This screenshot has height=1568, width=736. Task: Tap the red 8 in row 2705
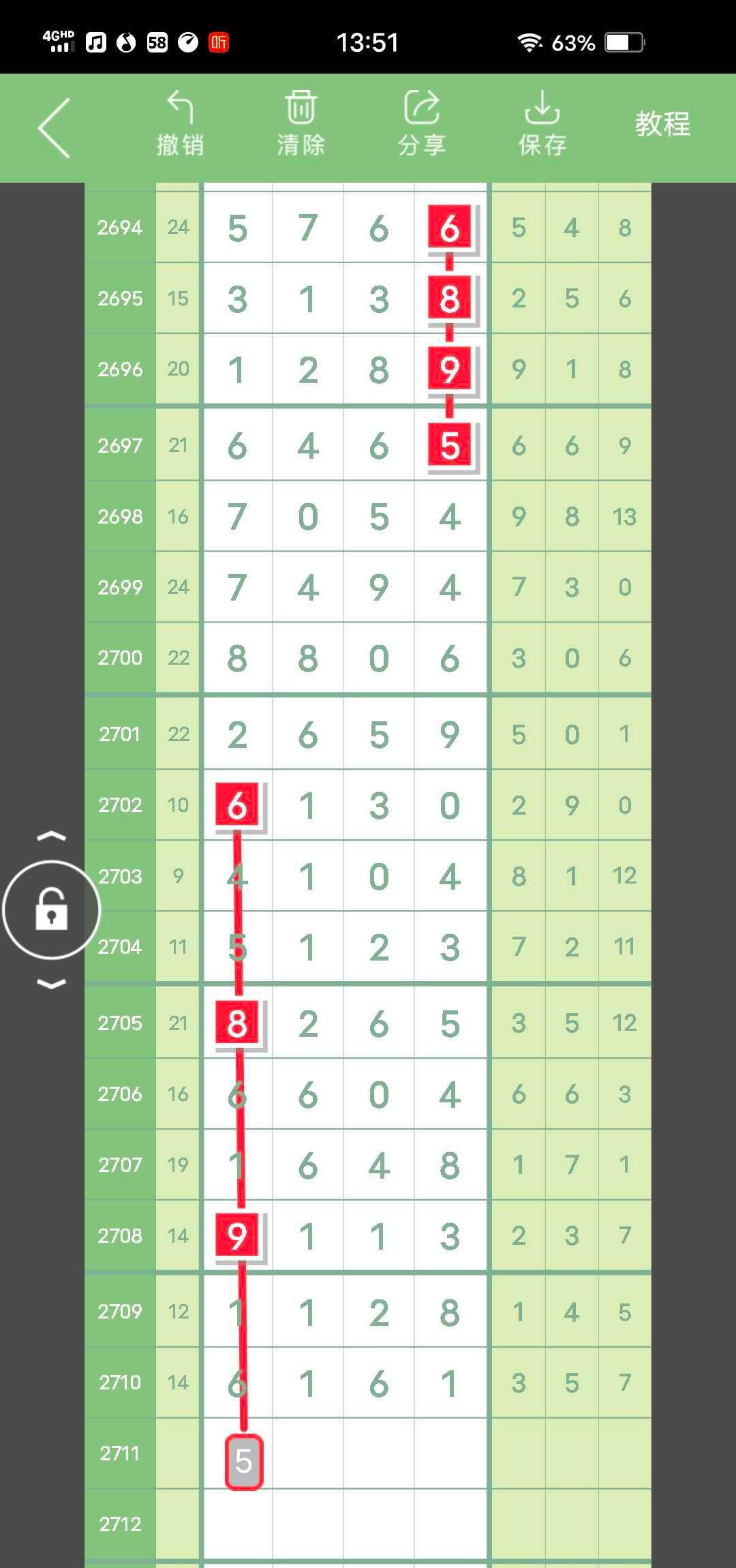point(237,1023)
